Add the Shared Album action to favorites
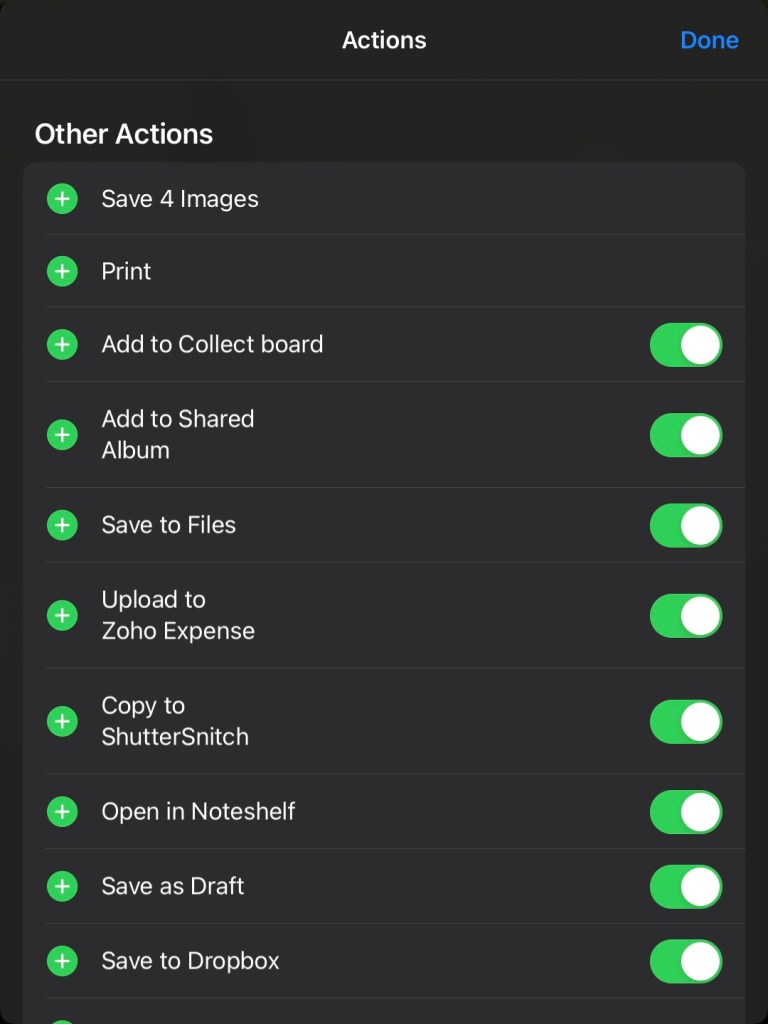The height and width of the screenshot is (1024, 768). coord(62,435)
